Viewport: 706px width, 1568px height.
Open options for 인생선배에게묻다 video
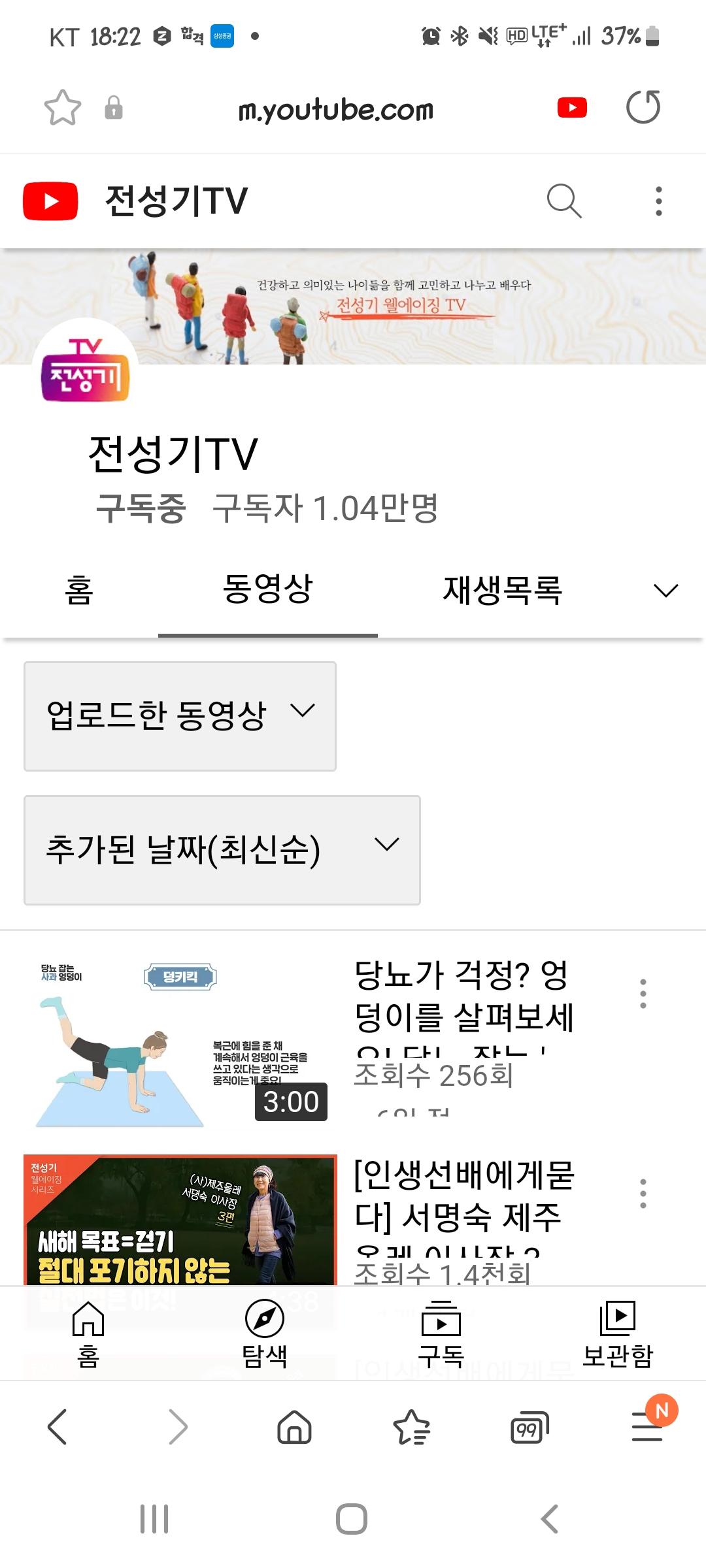tap(643, 1193)
